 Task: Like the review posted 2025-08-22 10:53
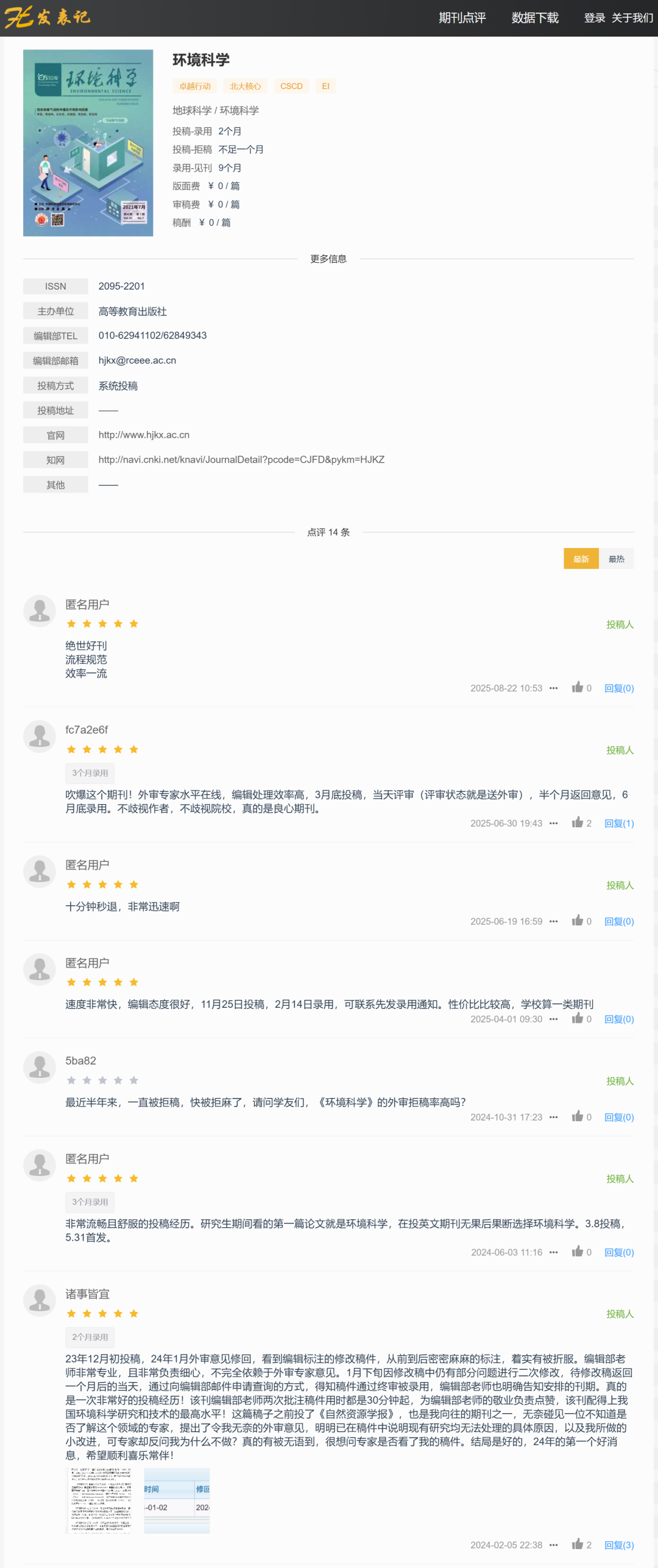click(x=578, y=688)
